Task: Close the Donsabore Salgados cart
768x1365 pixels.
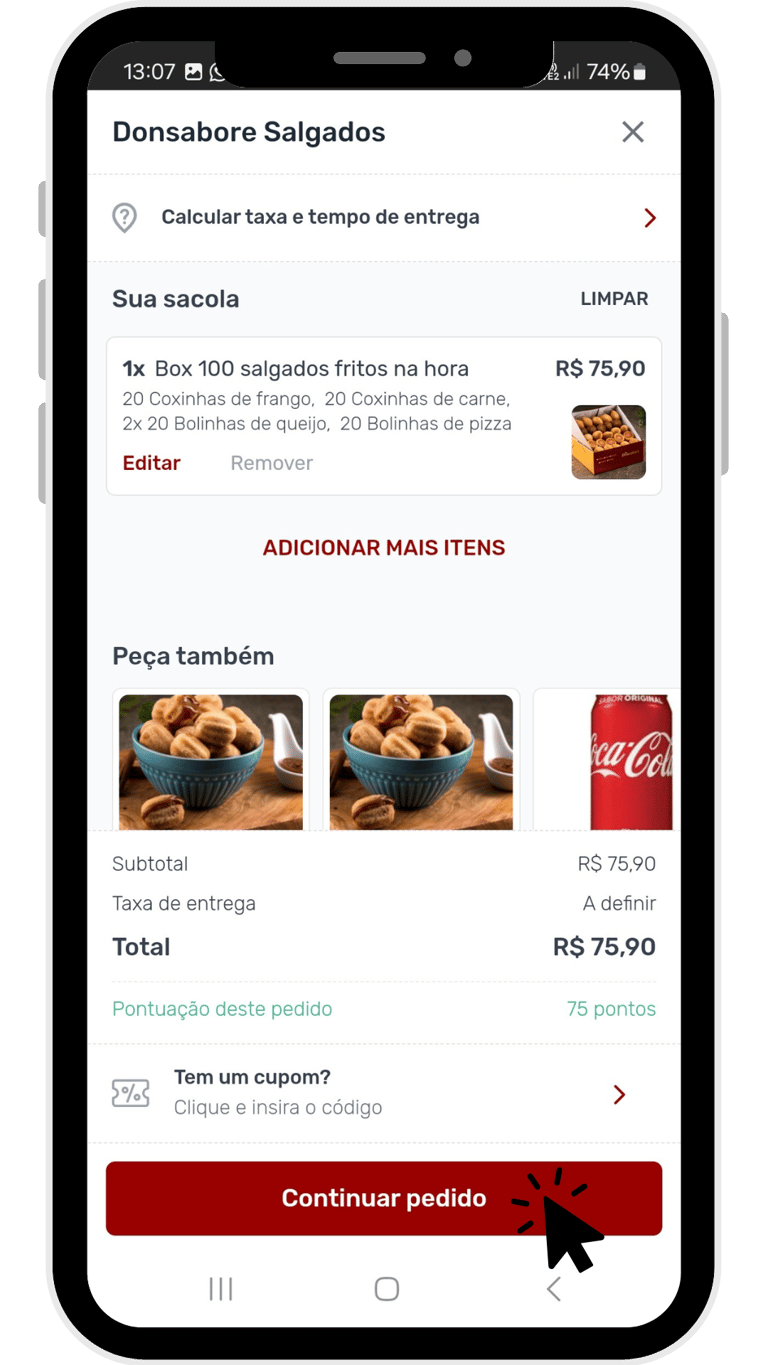Action: [632, 132]
